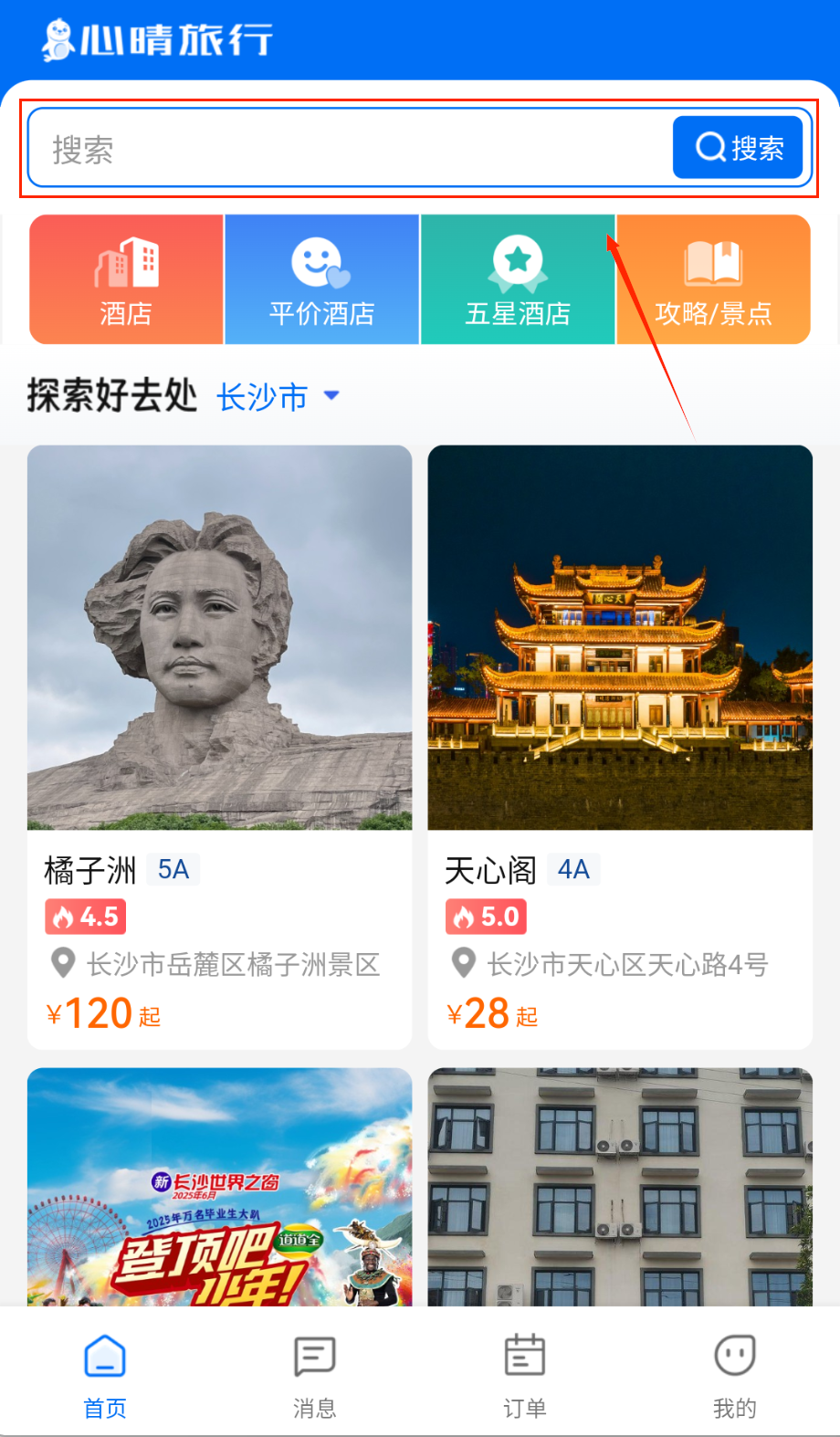Switch to the 首页 tab

click(x=105, y=1376)
